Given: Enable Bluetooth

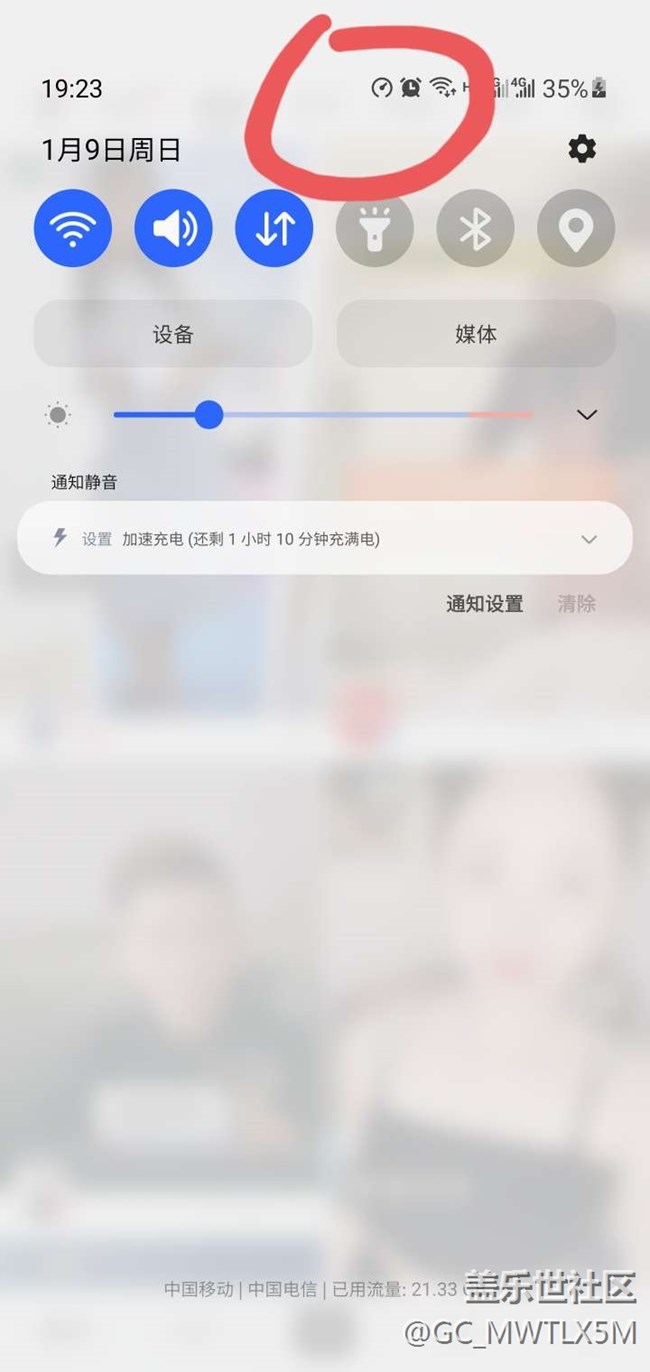Looking at the screenshot, I should click(475, 228).
